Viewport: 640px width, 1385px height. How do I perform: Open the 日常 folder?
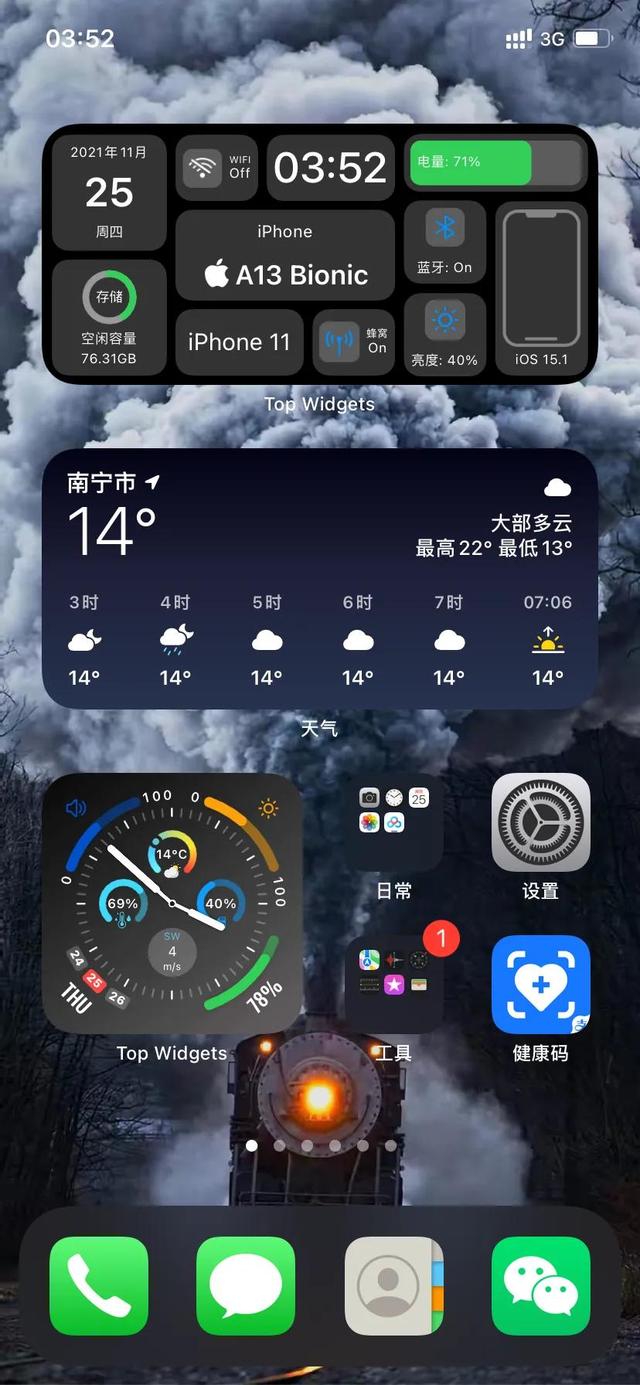394,822
